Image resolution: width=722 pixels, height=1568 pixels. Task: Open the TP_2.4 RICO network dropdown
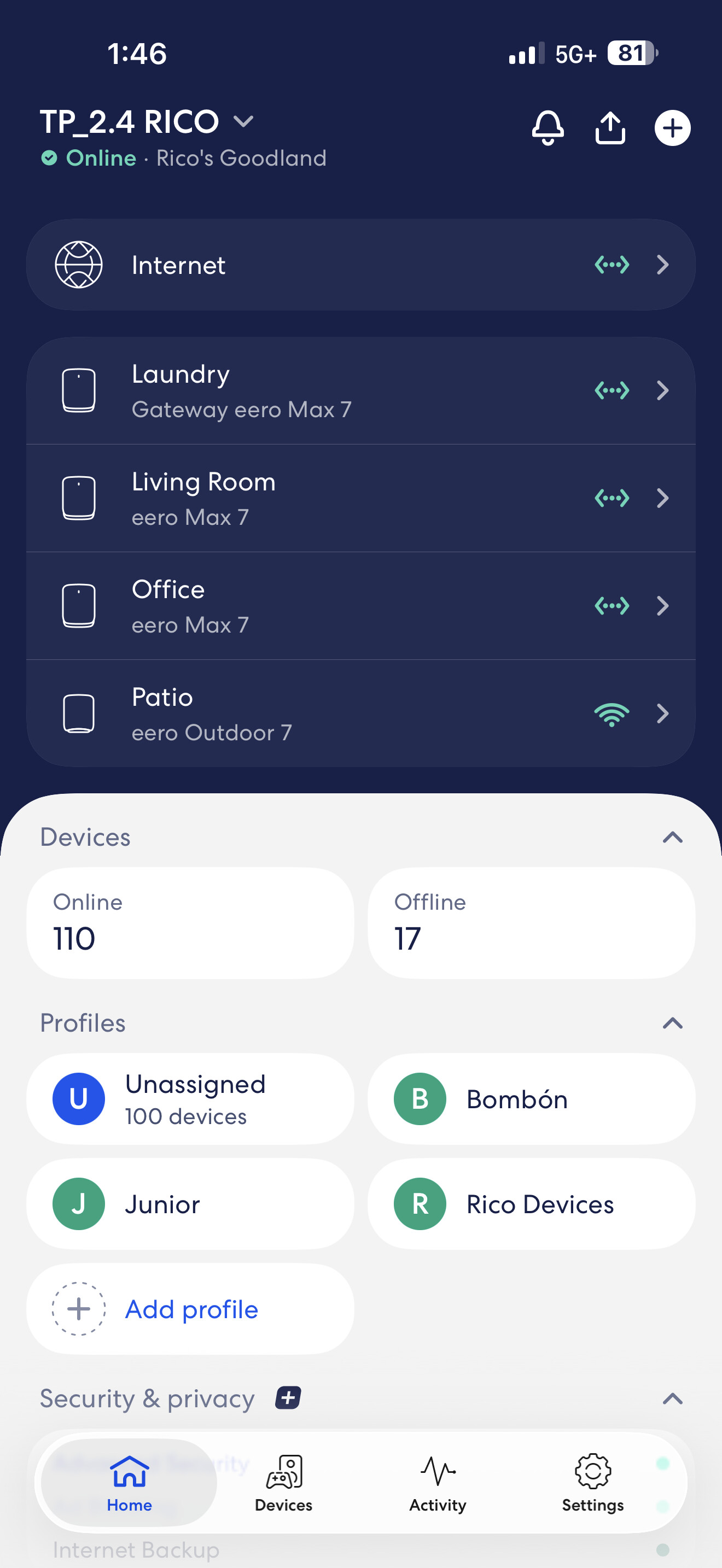tap(147, 122)
